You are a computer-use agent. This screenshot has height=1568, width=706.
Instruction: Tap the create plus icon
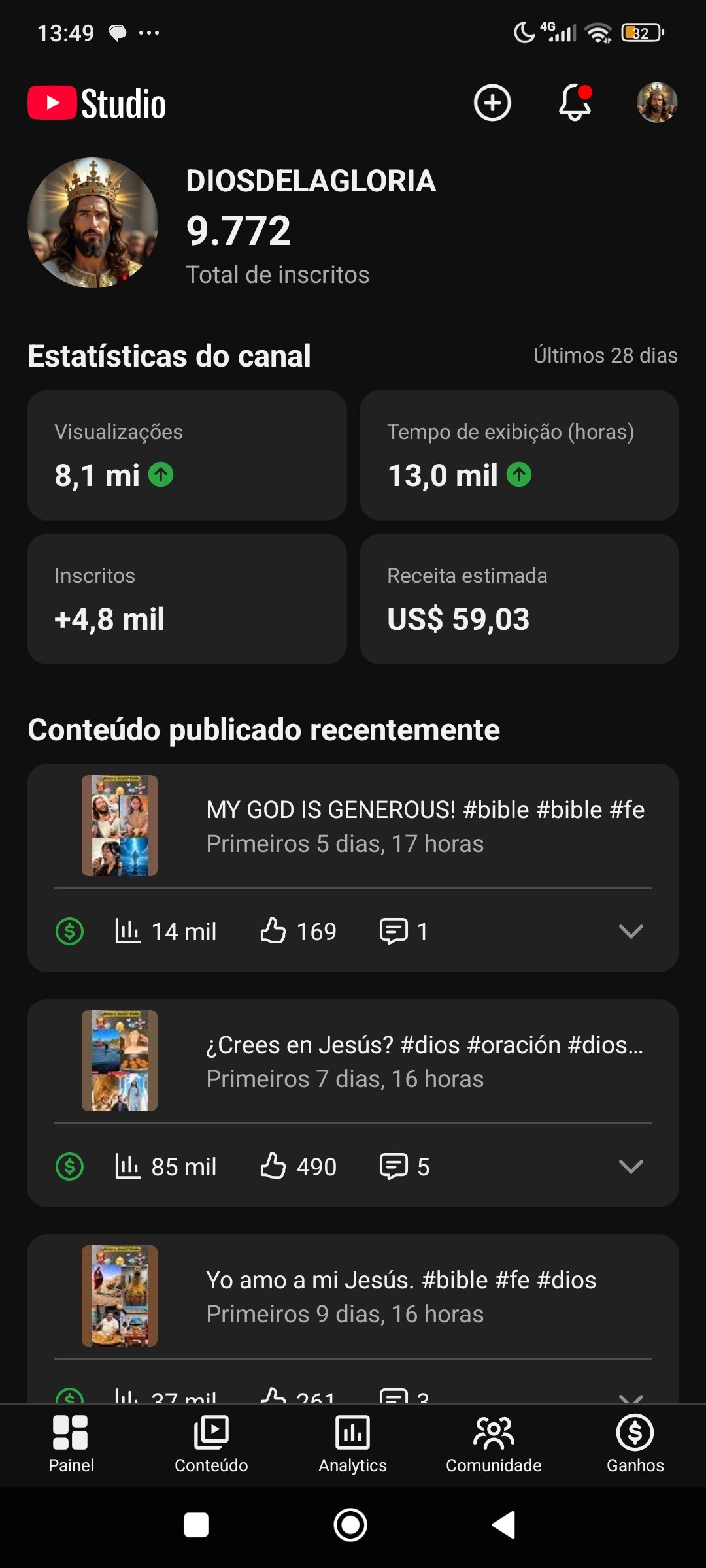492,103
